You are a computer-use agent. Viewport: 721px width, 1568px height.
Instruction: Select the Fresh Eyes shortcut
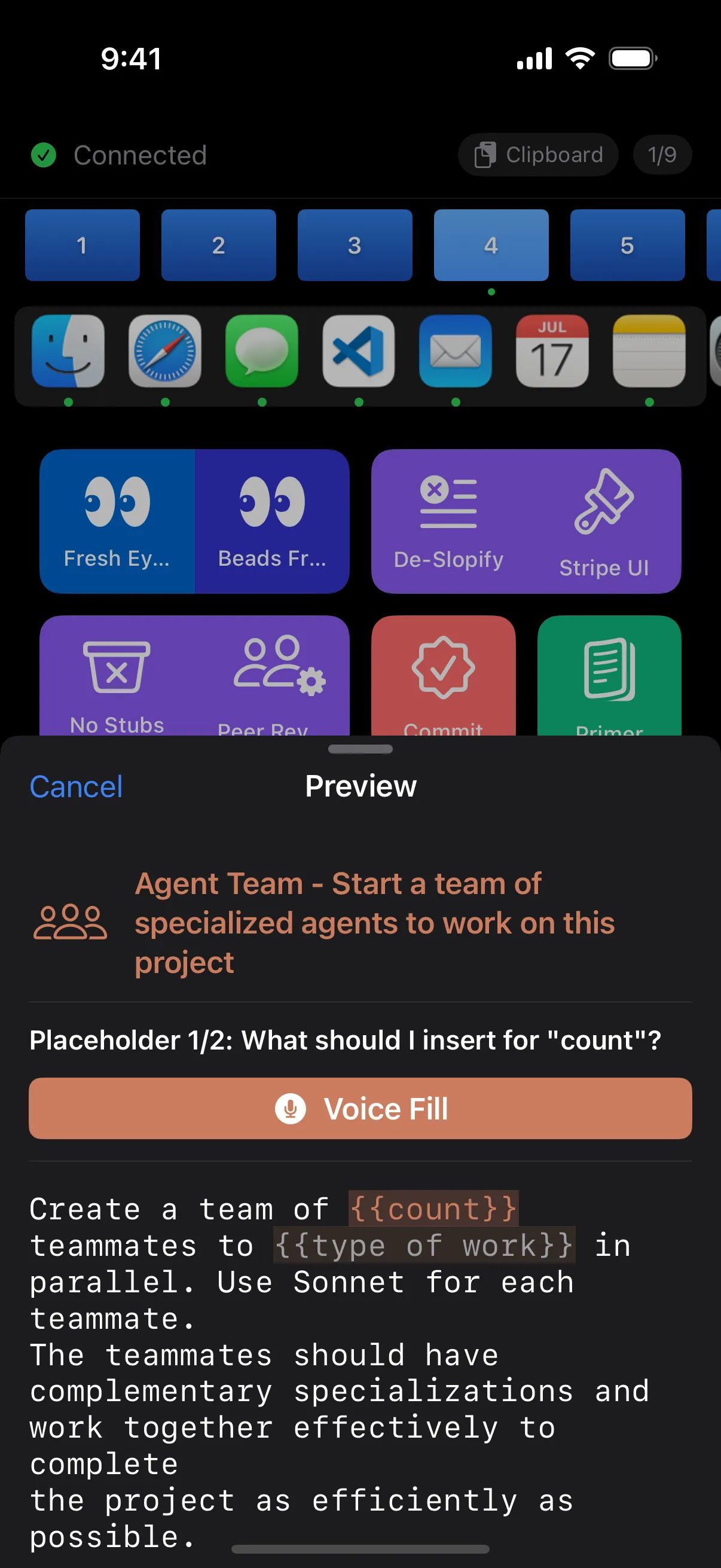tap(117, 520)
